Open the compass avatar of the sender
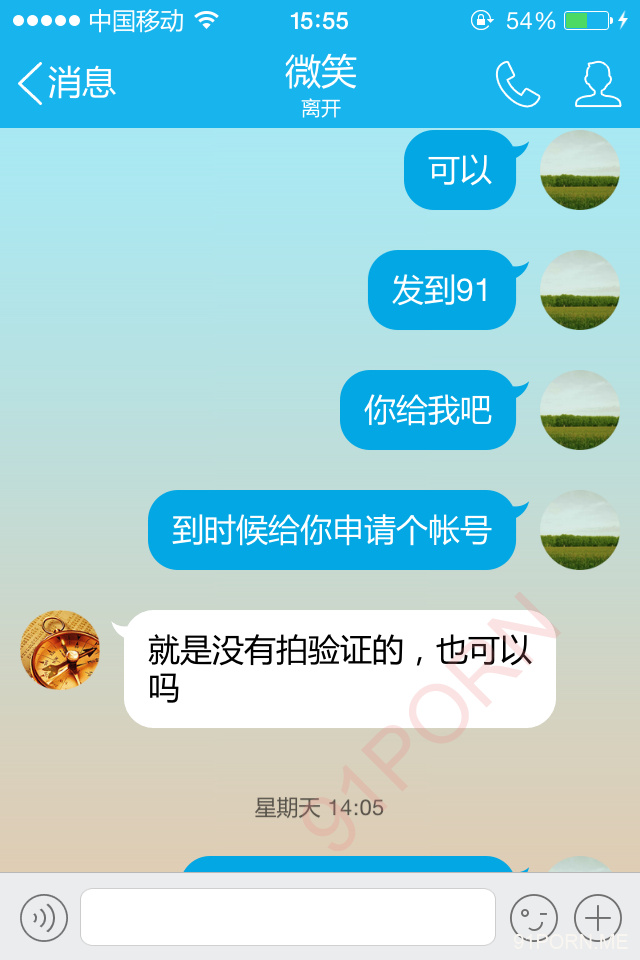640x960 pixels. pyautogui.click(x=60, y=650)
